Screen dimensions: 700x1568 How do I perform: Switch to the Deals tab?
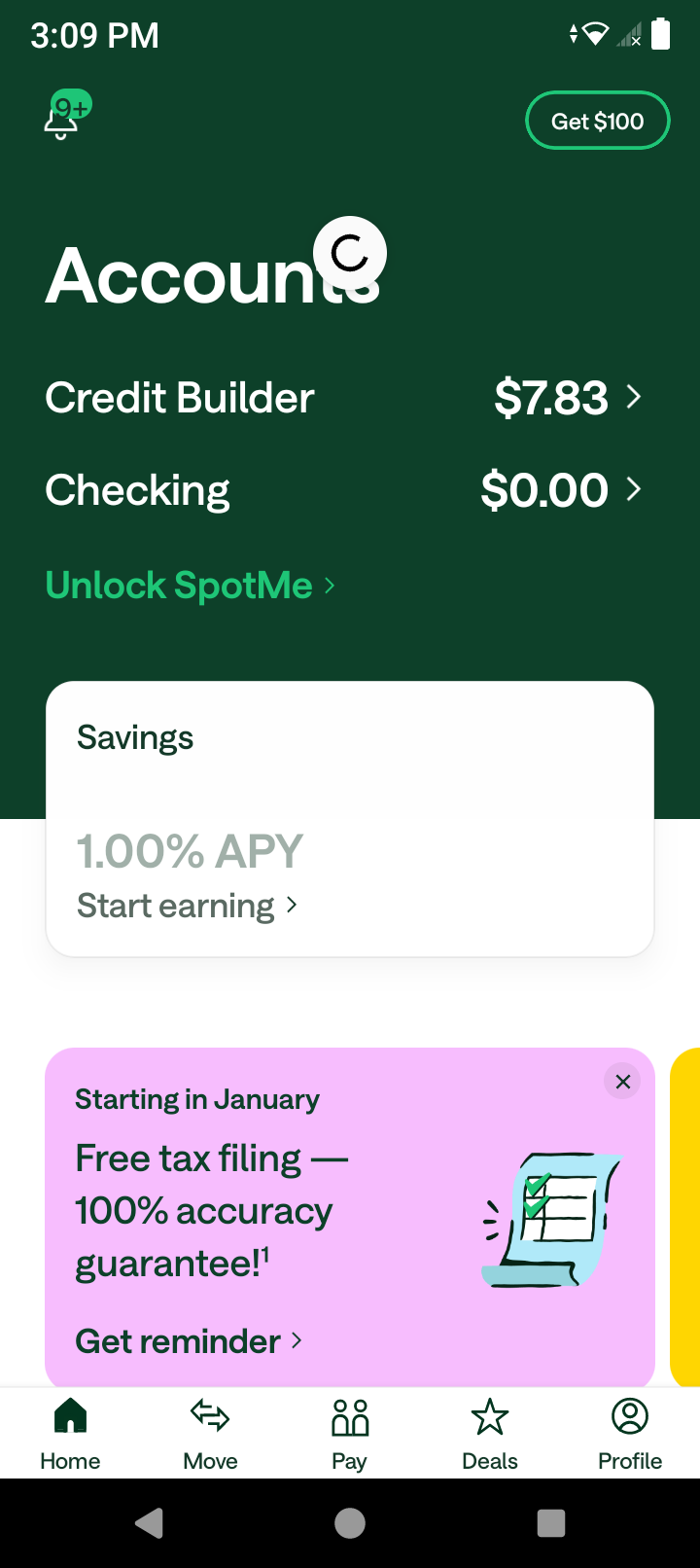click(x=490, y=1434)
